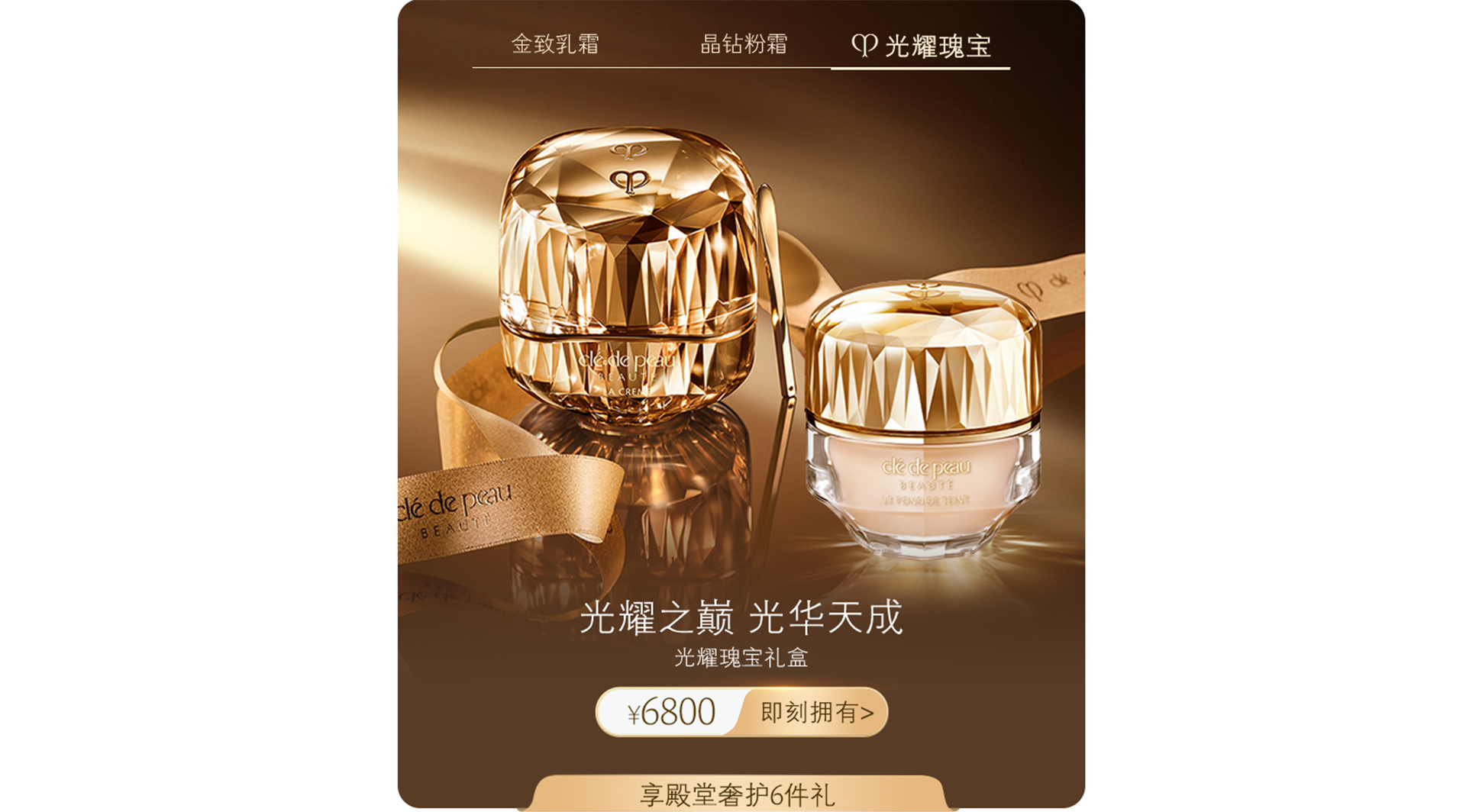The image size is (1466, 812).
Task: Select the 光耀瑰宝 tab
Action: point(921,46)
